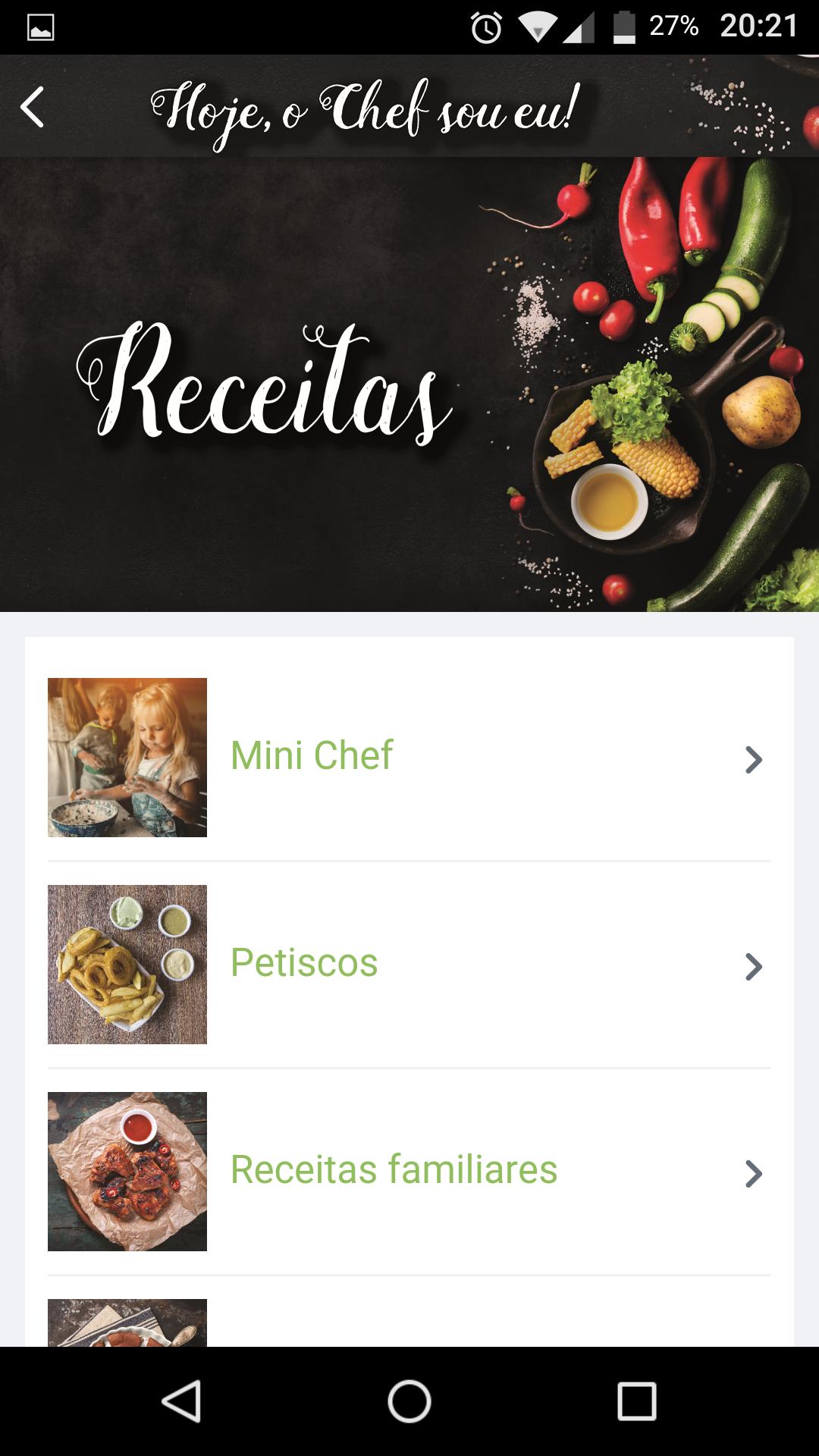Screen dimensions: 819x1456
Task: Open the Receitas familiares category
Action: tap(409, 1171)
